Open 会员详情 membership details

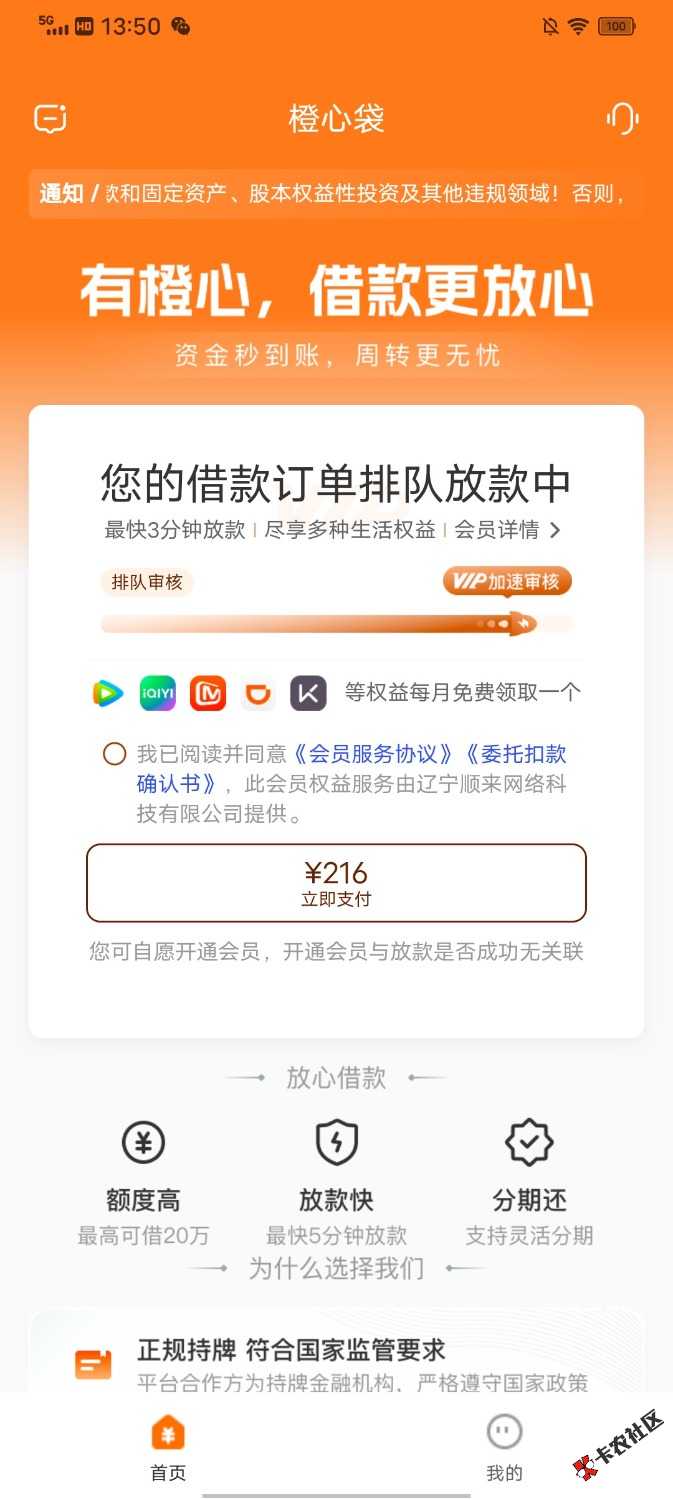coord(507,530)
